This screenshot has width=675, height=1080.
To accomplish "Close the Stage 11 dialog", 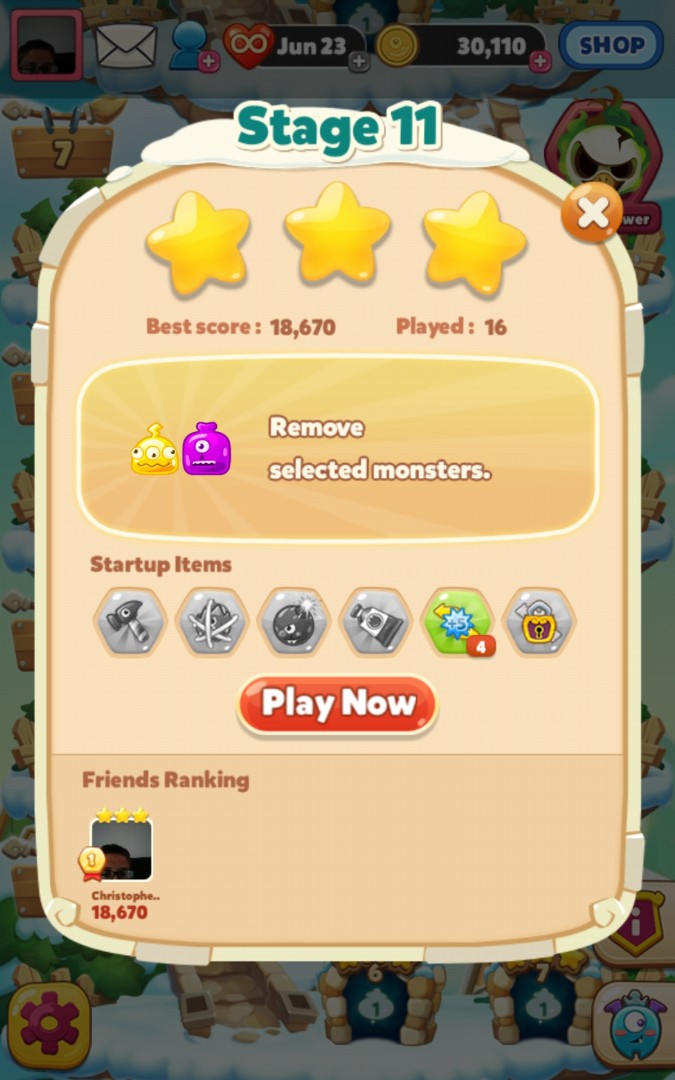I will pos(591,213).
